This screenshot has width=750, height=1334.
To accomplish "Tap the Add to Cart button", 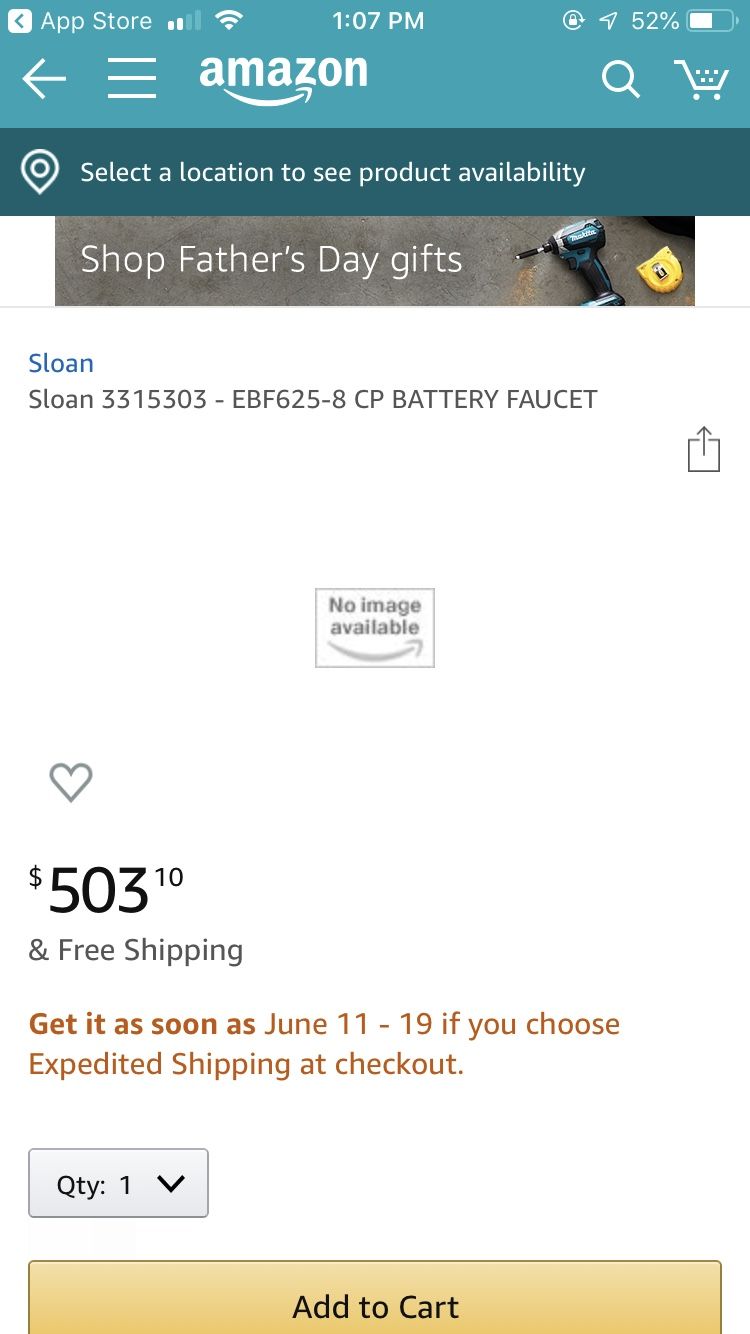I will [x=375, y=1306].
